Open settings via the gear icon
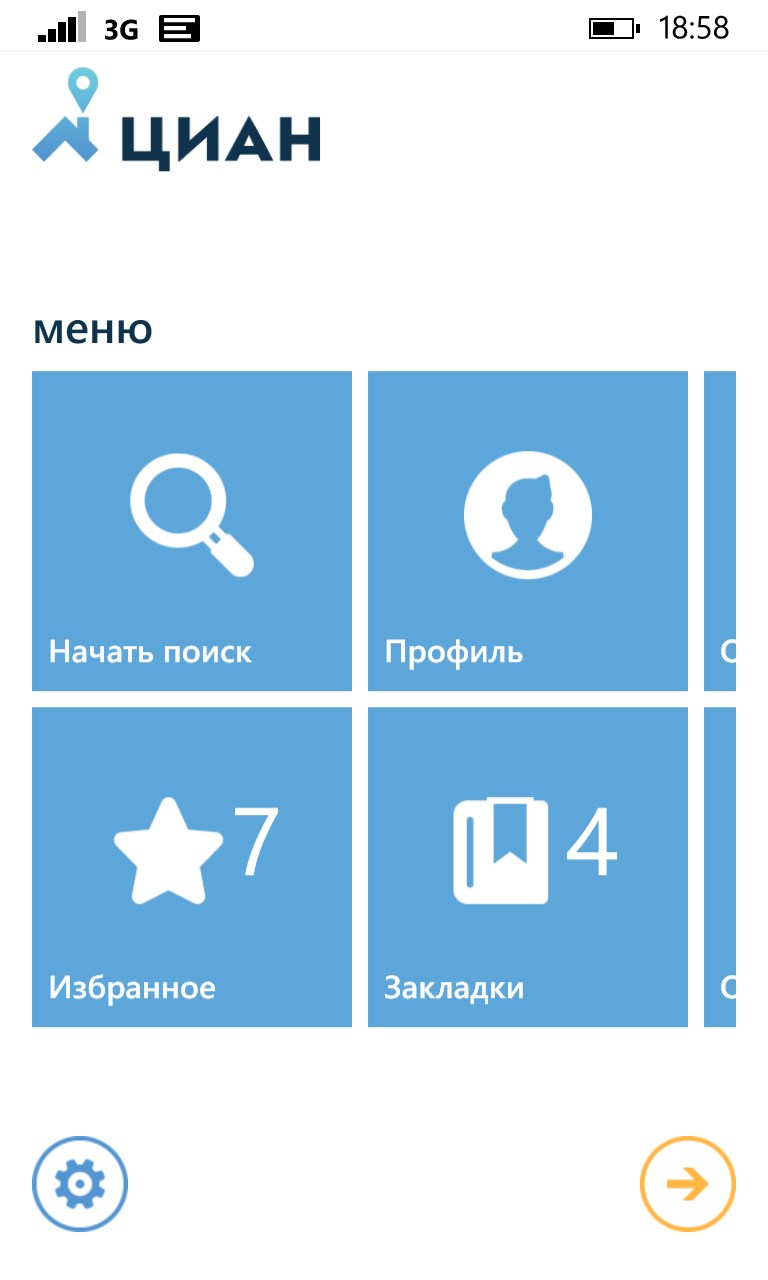Screen dimensions: 768x1280 pos(80,1185)
